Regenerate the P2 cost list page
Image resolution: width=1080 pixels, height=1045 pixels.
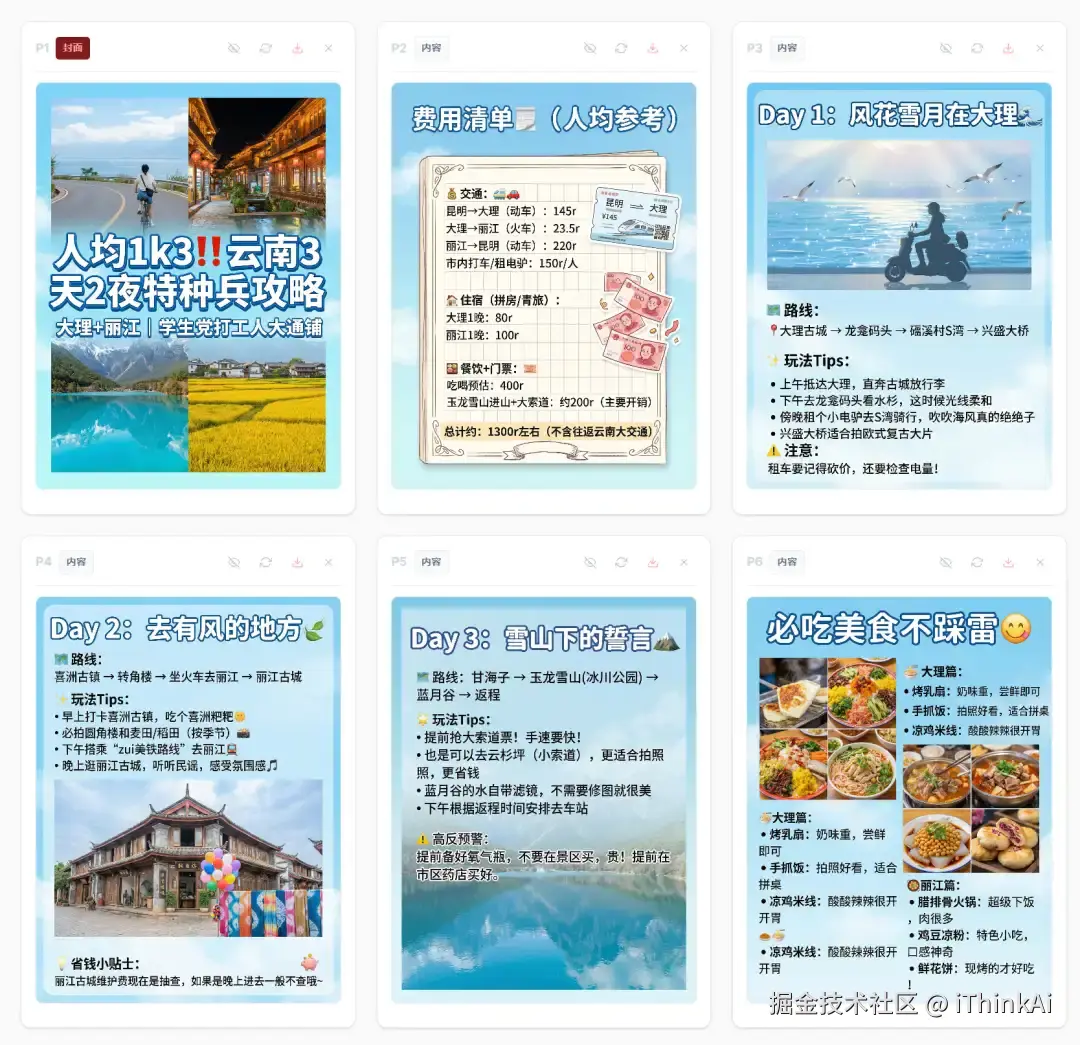coord(621,48)
